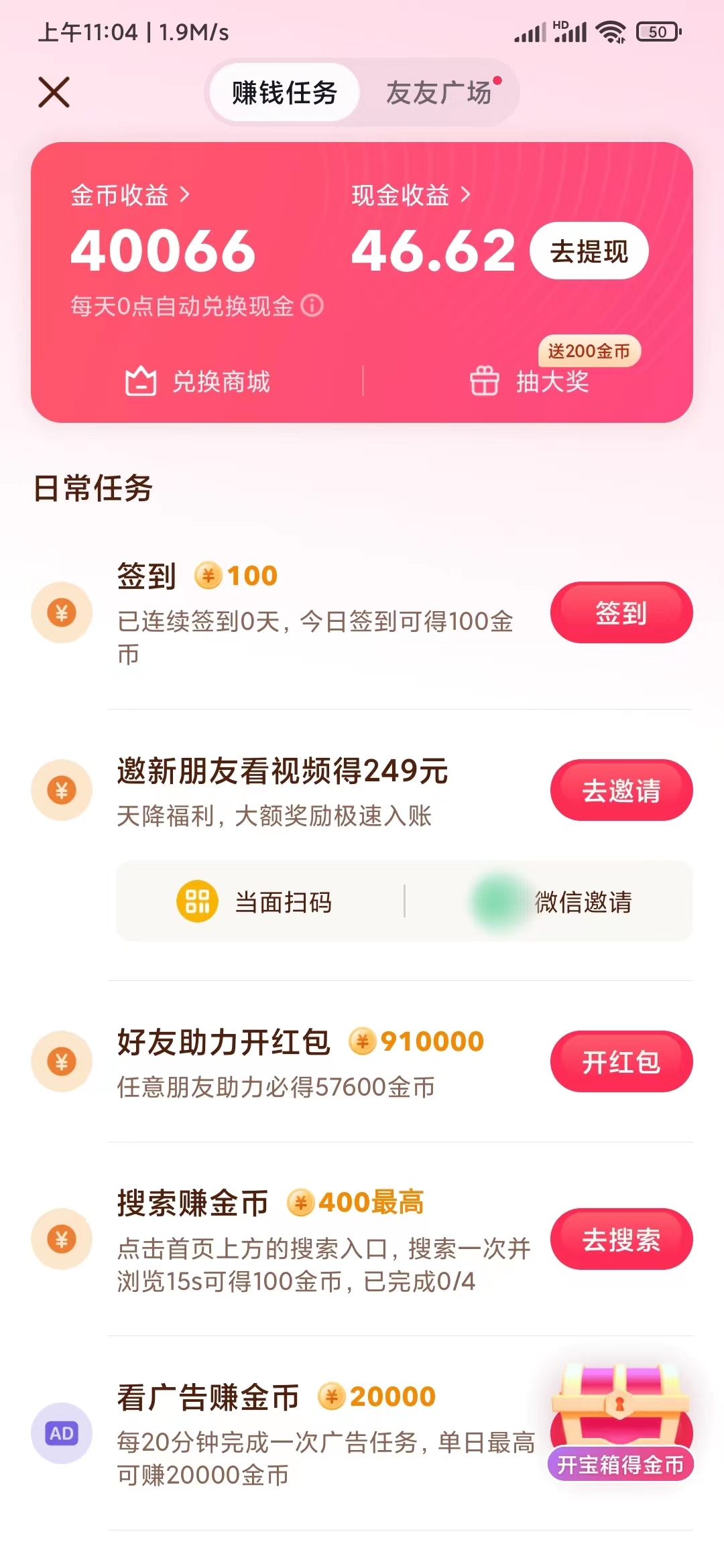The image size is (724, 1568).
Task: Close the page with the X button
Action: tap(54, 92)
